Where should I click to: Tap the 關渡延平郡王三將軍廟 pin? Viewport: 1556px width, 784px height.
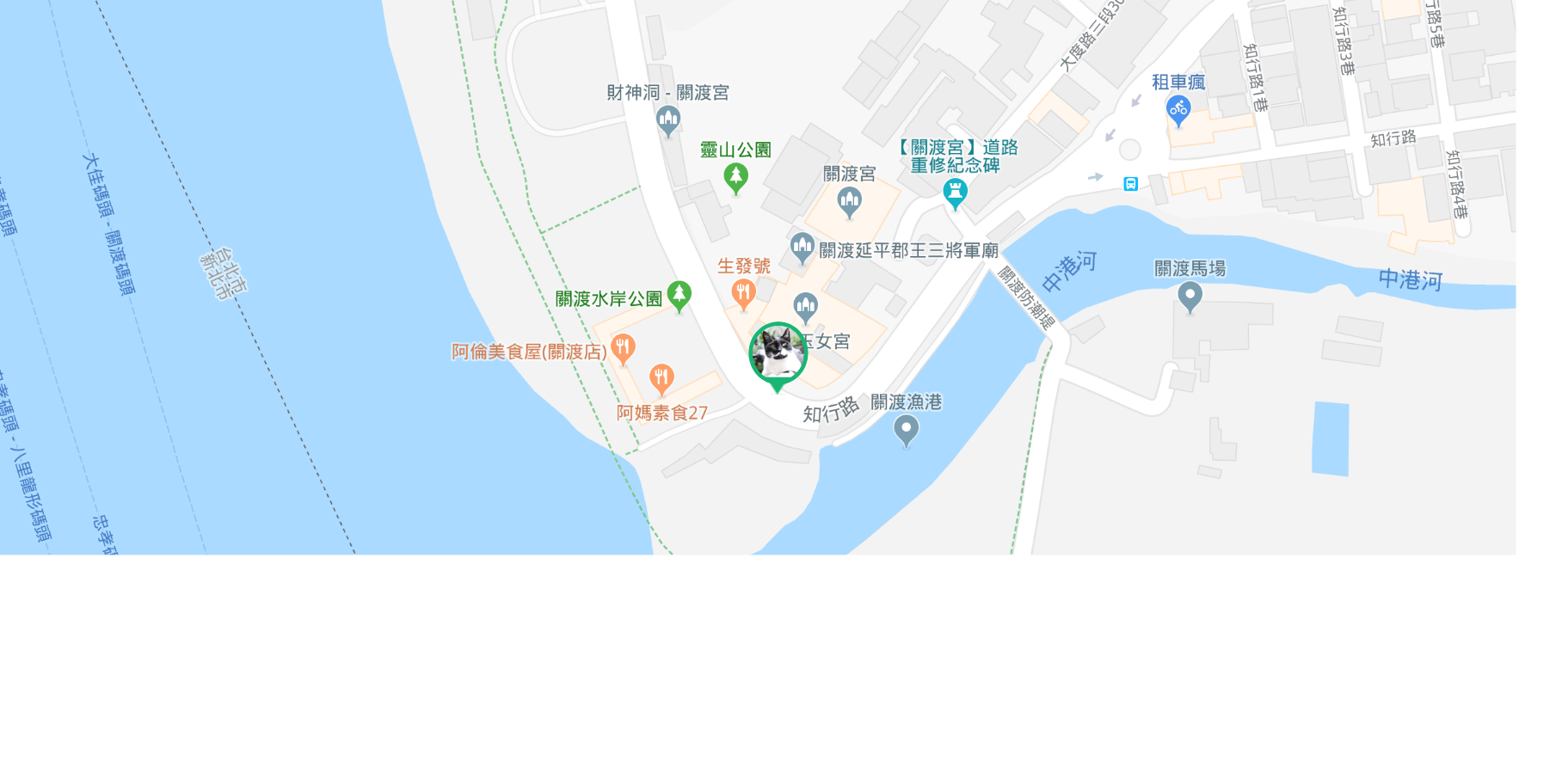tap(803, 248)
